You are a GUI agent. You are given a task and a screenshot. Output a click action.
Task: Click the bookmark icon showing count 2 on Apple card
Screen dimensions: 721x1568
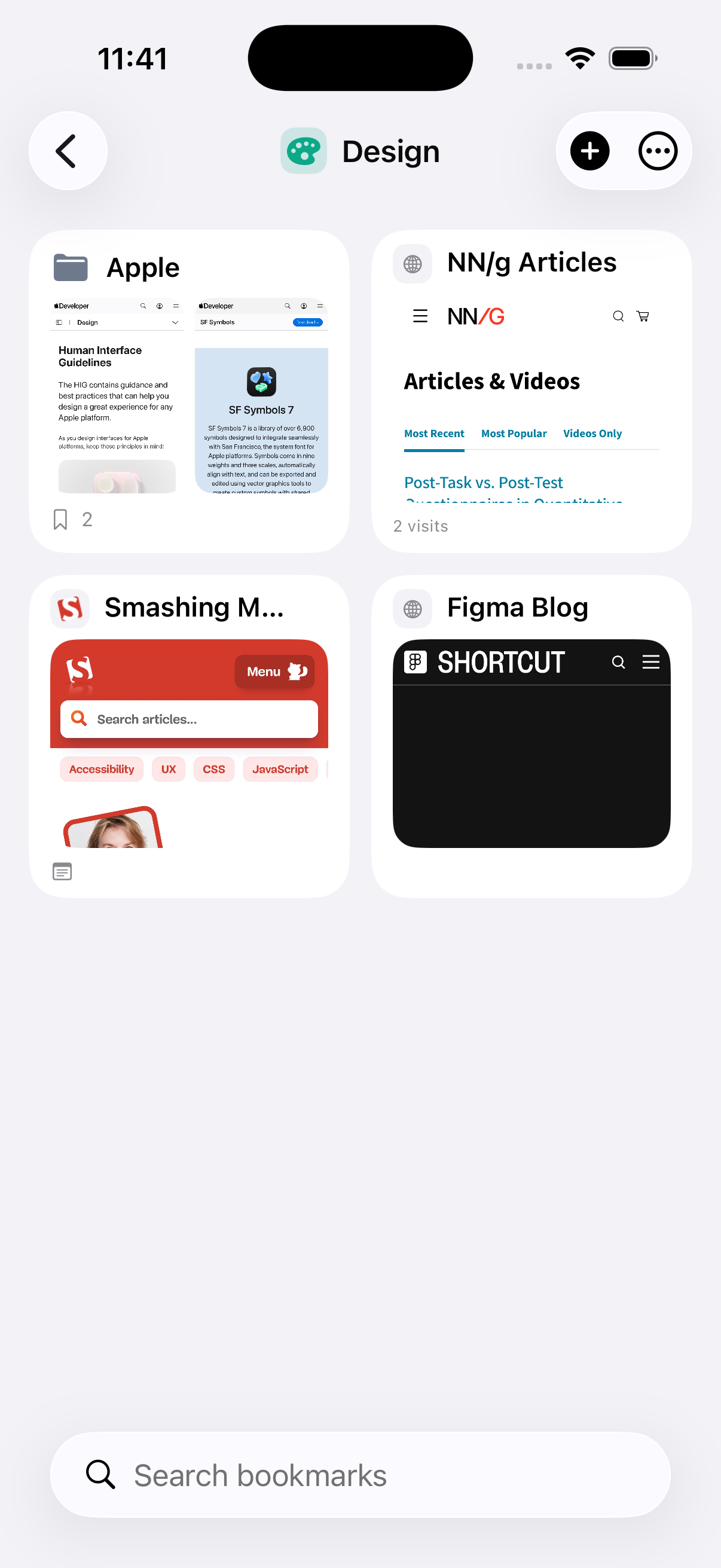pos(60,518)
